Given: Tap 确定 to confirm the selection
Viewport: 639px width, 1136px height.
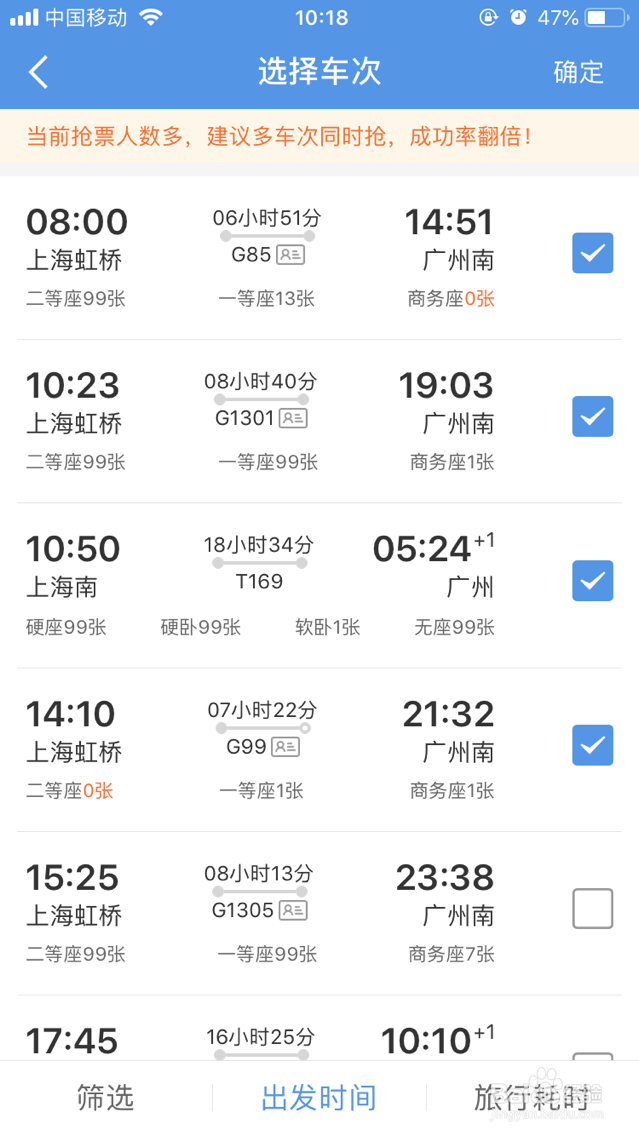Looking at the screenshot, I should coord(578,72).
